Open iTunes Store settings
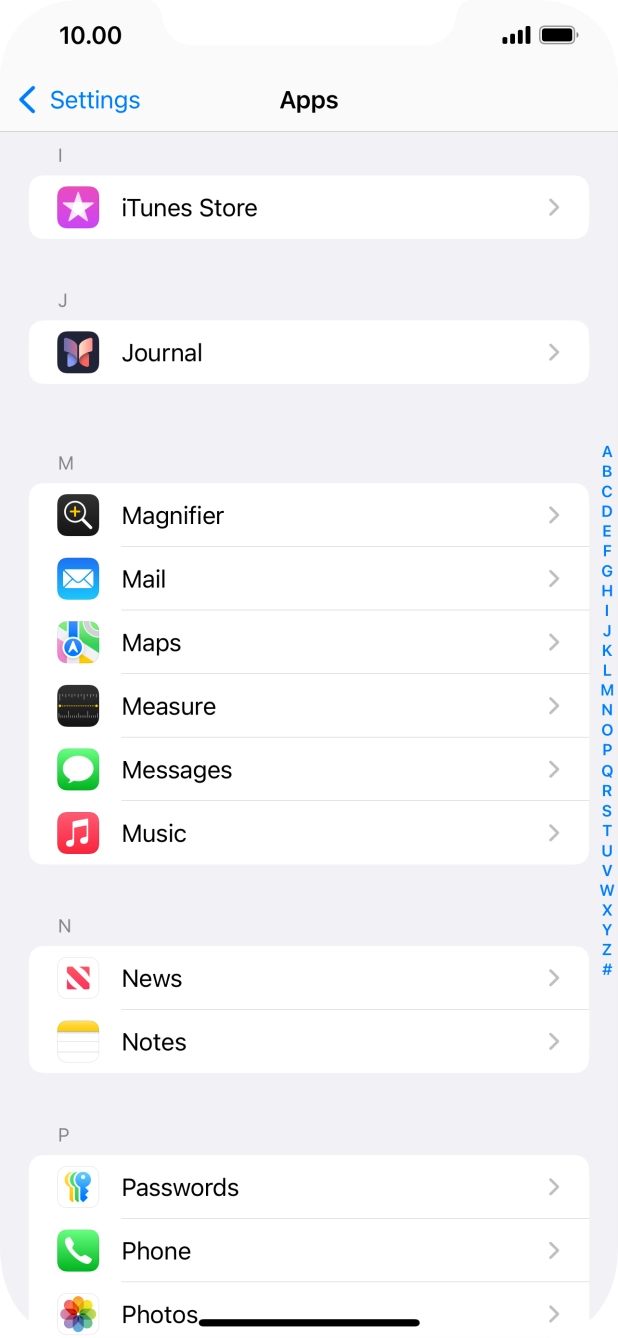618x1338 pixels. 308,208
